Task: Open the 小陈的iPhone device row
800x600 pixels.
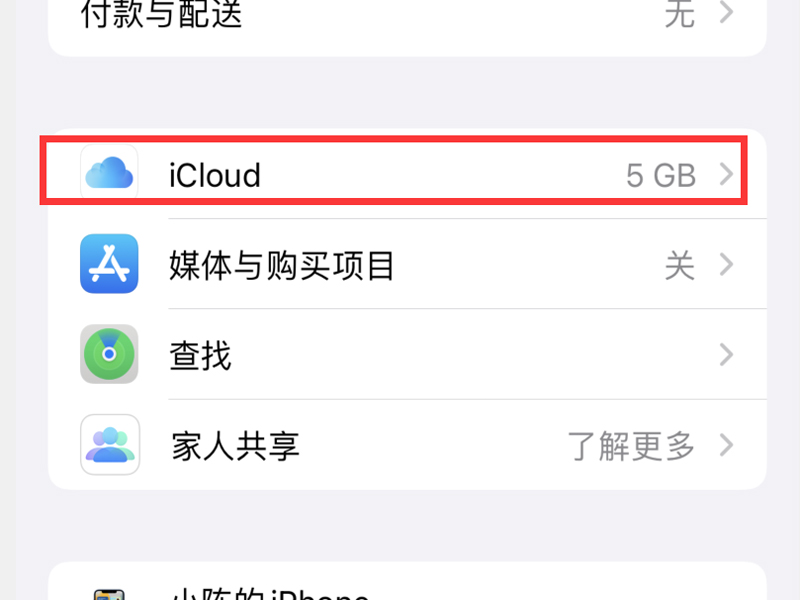Action: click(x=400, y=590)
